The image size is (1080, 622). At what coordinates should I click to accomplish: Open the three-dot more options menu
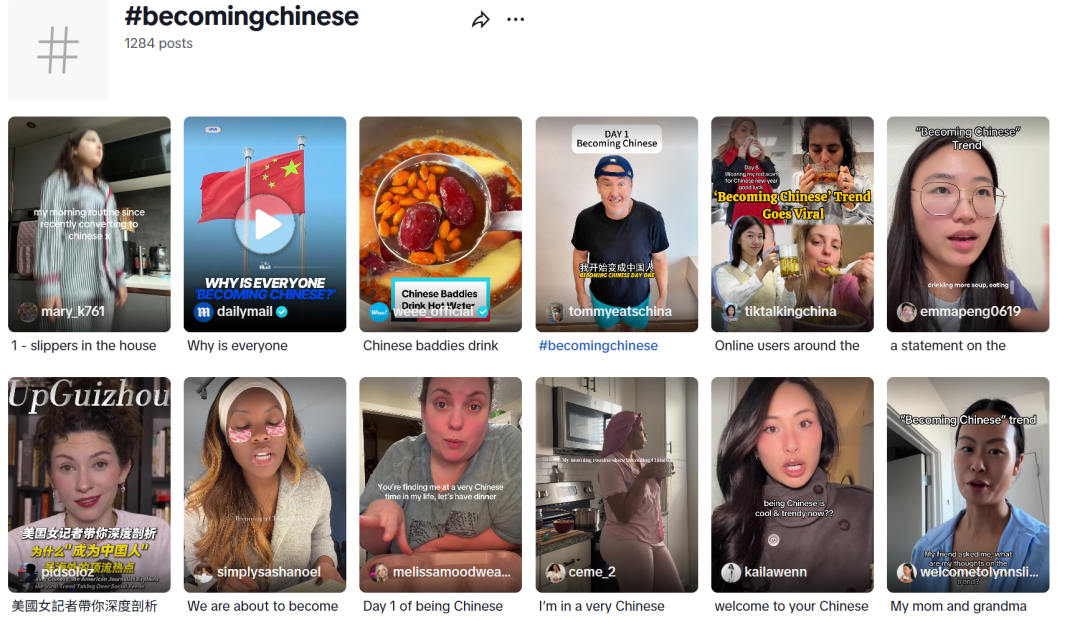click(515, 20)
